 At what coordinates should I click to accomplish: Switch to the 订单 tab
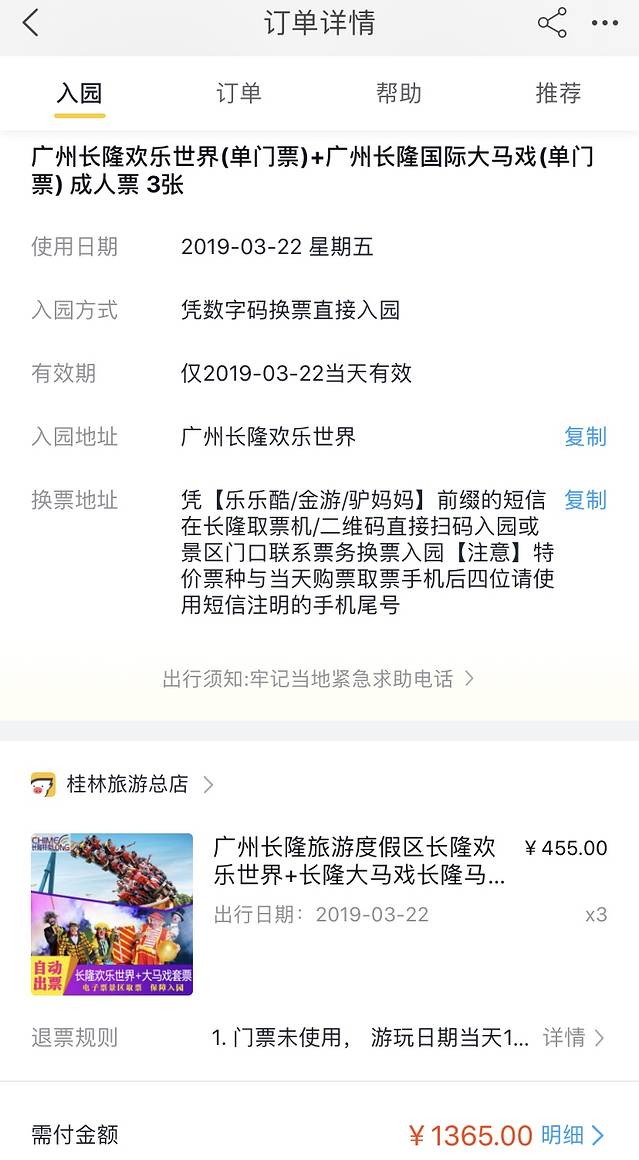coord(239,93)
